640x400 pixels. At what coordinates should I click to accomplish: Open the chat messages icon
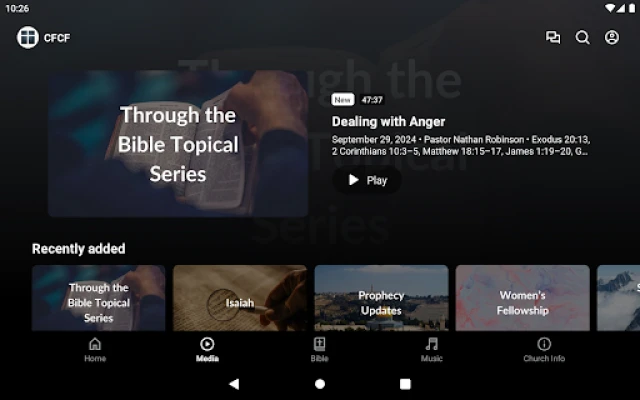tap(553, 38)
